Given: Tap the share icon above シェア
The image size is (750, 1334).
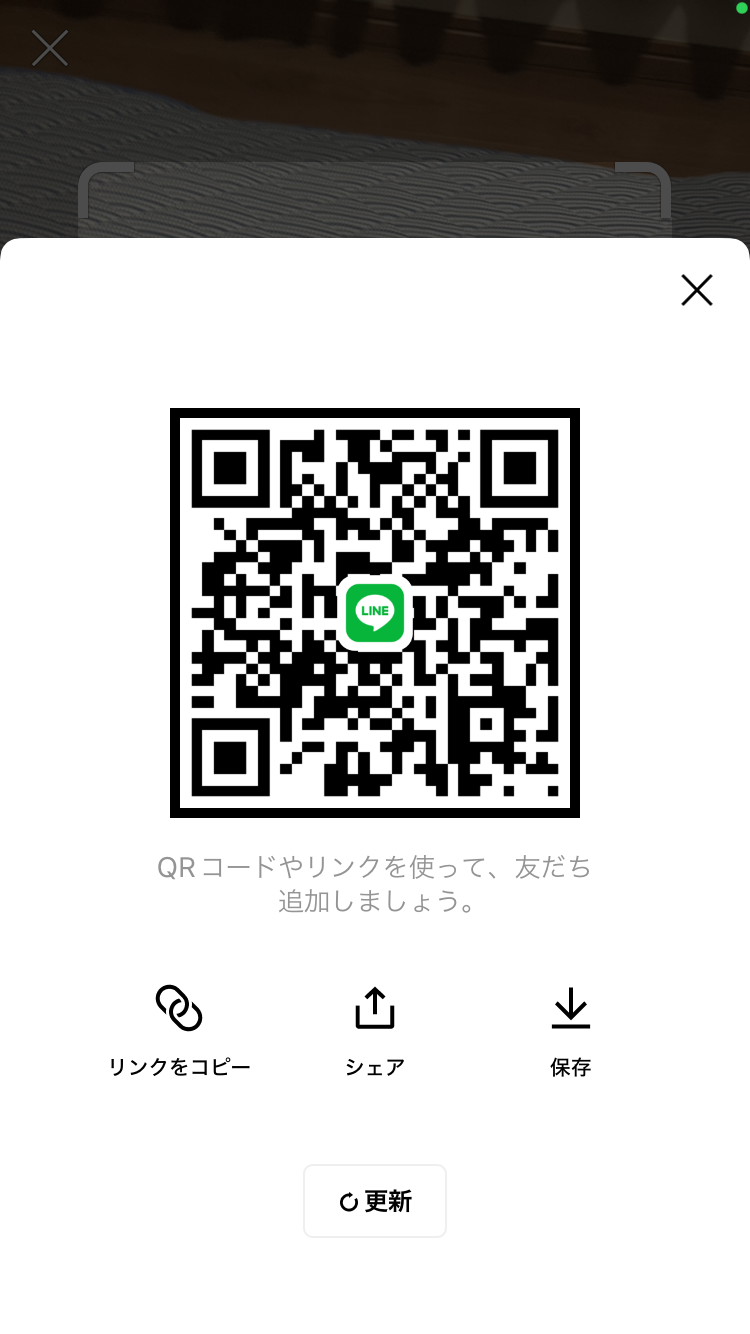Looking at the screenshot, I should 374,1007.
